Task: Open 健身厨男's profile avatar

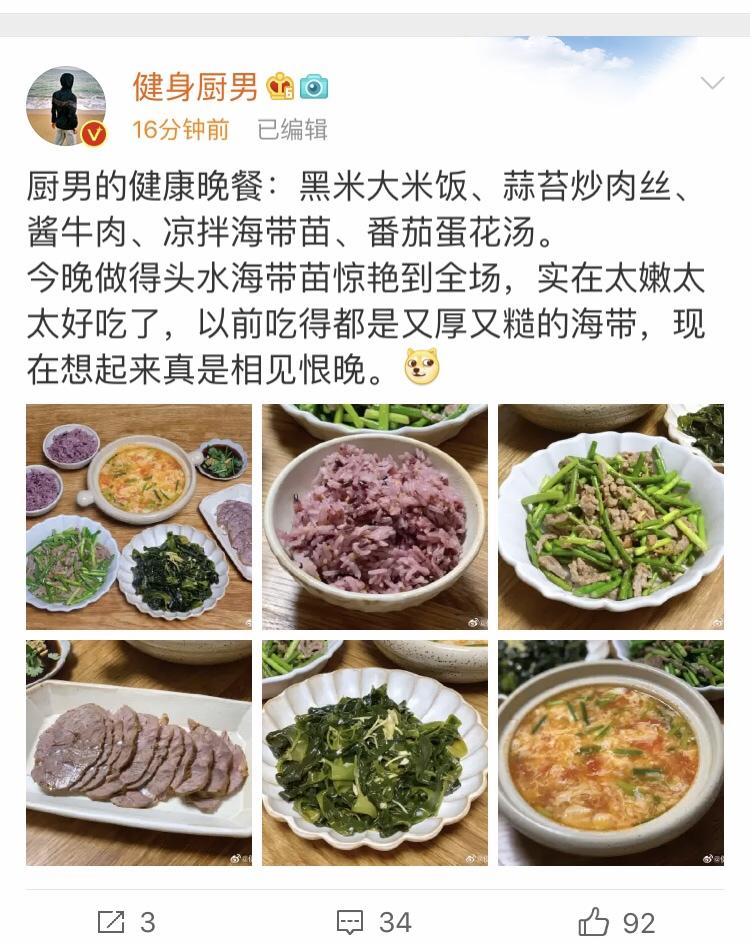Action: tap(66, 106)
